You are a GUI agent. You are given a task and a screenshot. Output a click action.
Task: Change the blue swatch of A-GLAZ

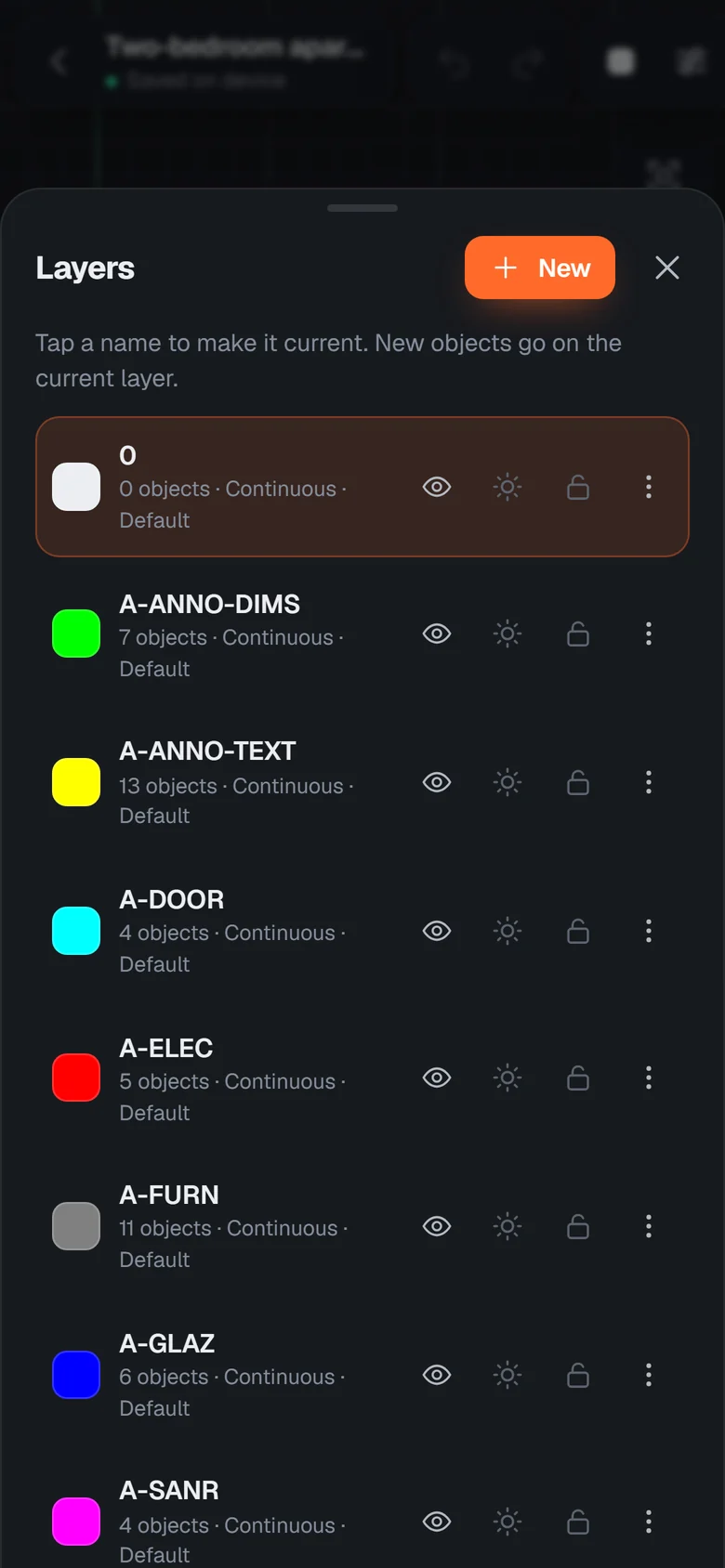click(x=76, y=1375)
